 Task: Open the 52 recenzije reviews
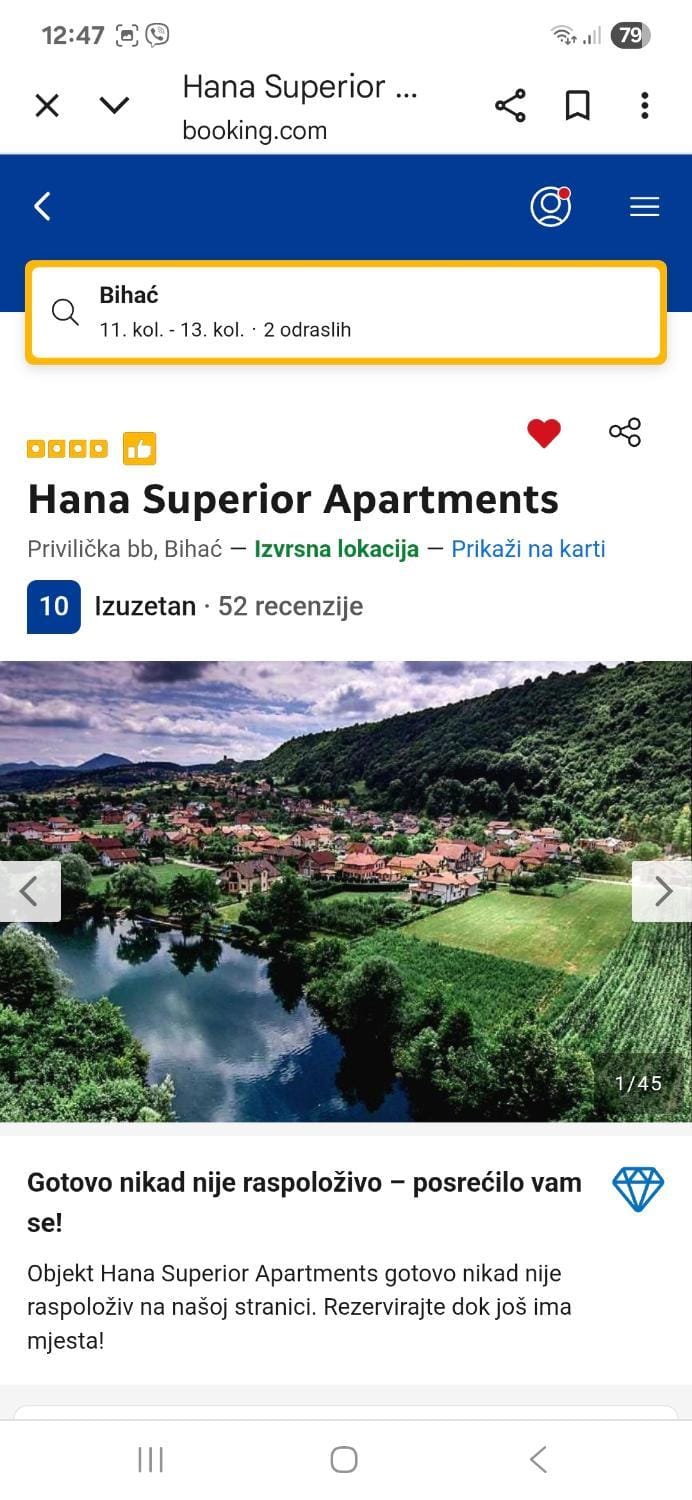tap(290, 606)
